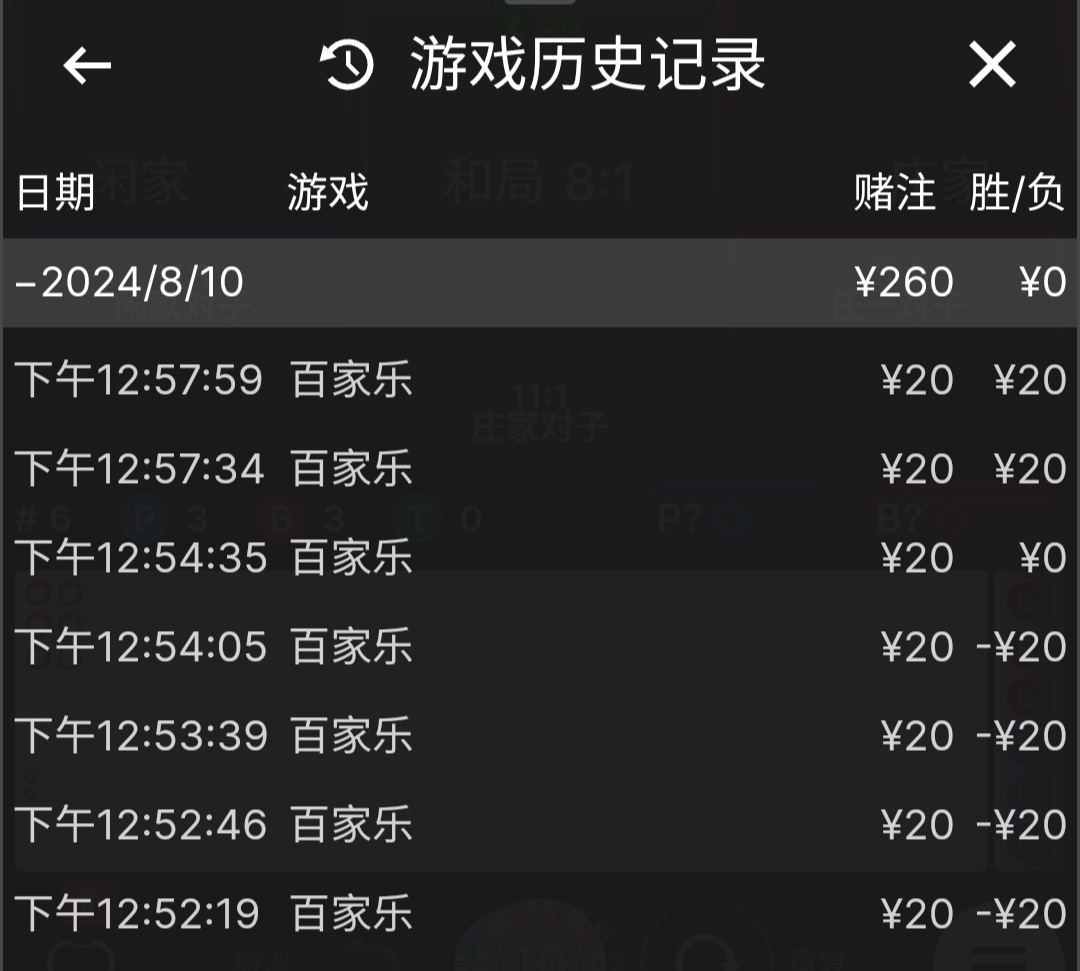Go back with the left arrow
The height and width of the screenshot is (971, 1080).
87,66
